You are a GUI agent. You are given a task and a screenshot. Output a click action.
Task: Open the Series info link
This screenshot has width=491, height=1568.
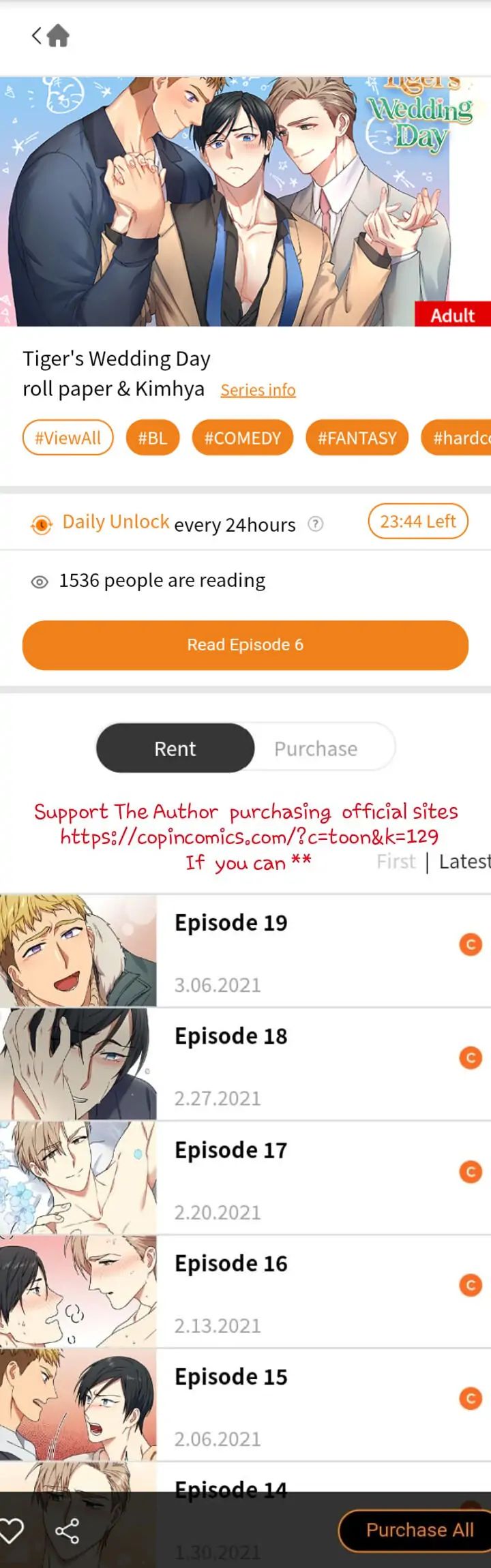[x=258, y=390]
